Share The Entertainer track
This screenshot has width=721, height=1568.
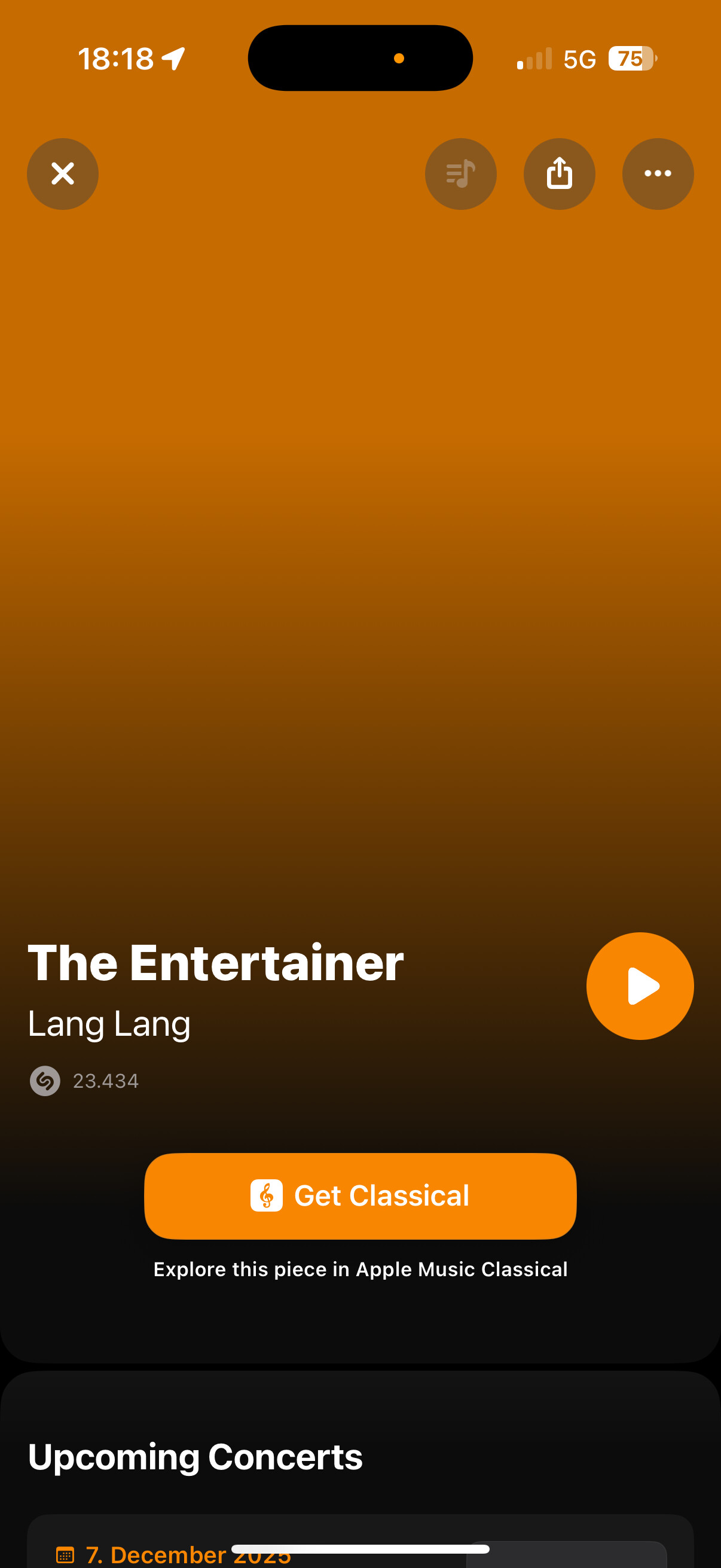pyautogui.click(x=559, y=174)
